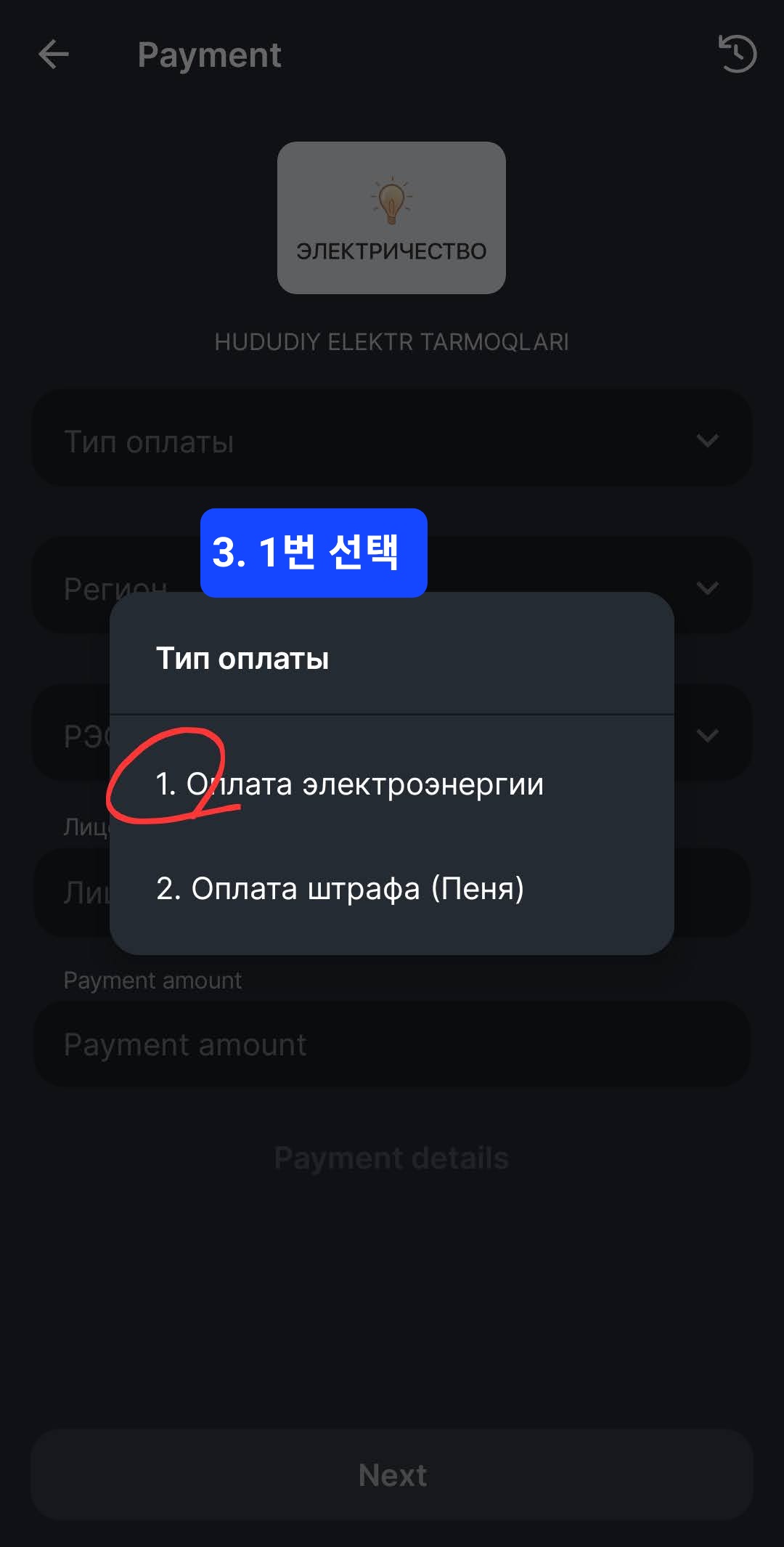784x1547 pixels.
Task: Go back with the top-left arrow
Action: pyautogui.click(x=54, y=54)
